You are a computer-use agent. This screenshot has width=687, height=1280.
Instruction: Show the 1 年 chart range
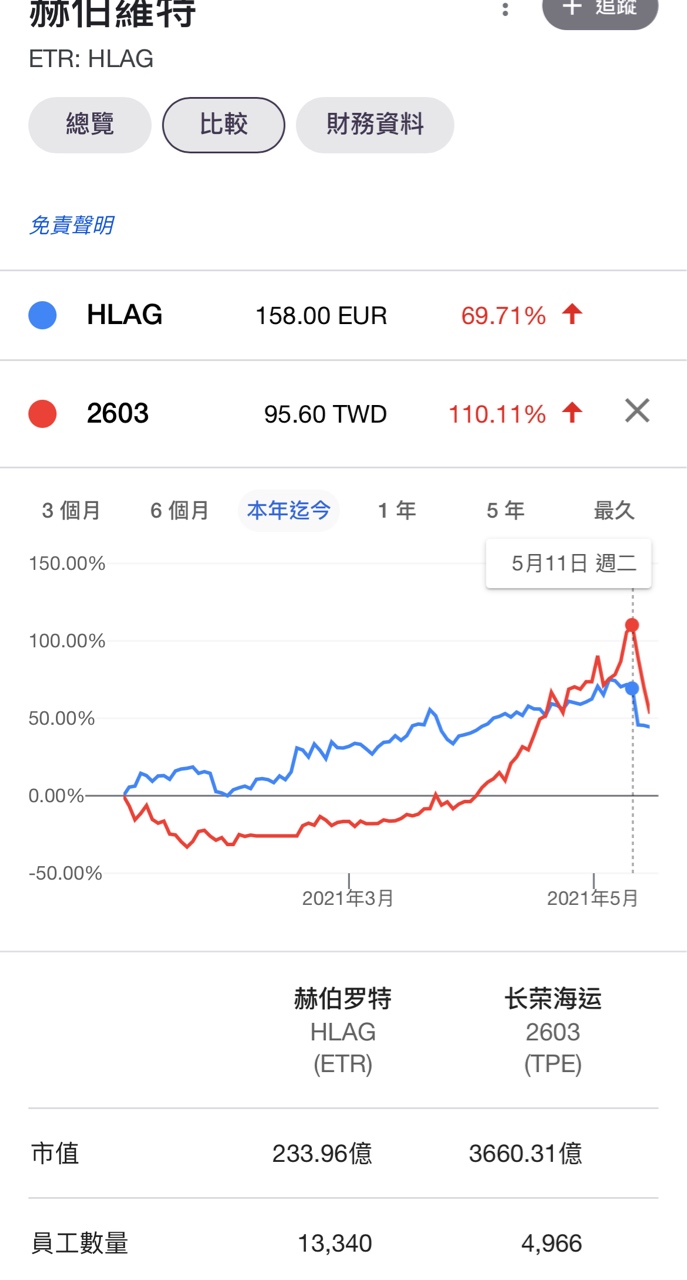click(x=397, y=511)
